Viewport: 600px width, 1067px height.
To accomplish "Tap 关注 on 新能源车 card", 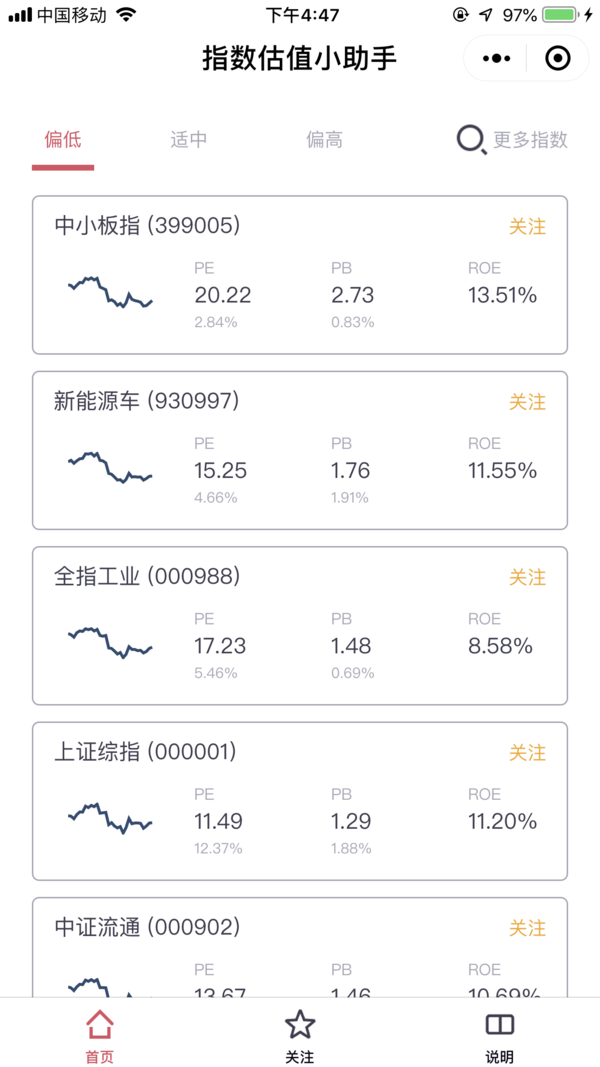I will 528,402.
